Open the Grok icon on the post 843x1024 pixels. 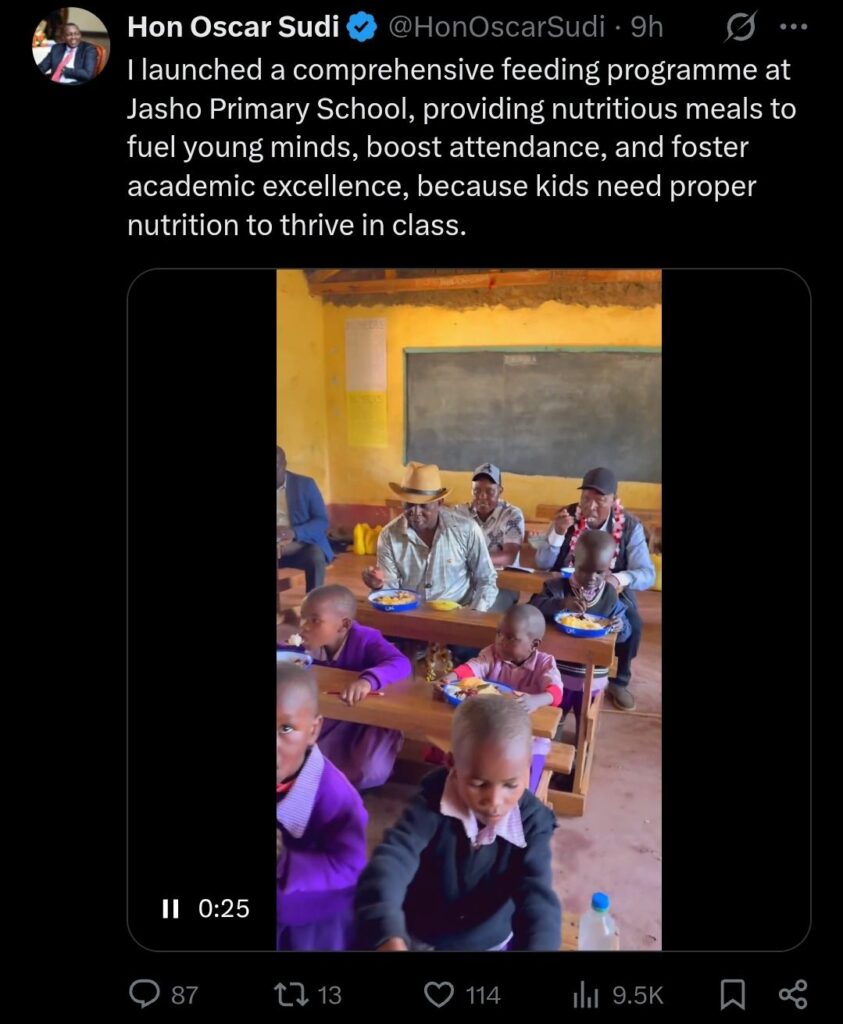[740, 28]
